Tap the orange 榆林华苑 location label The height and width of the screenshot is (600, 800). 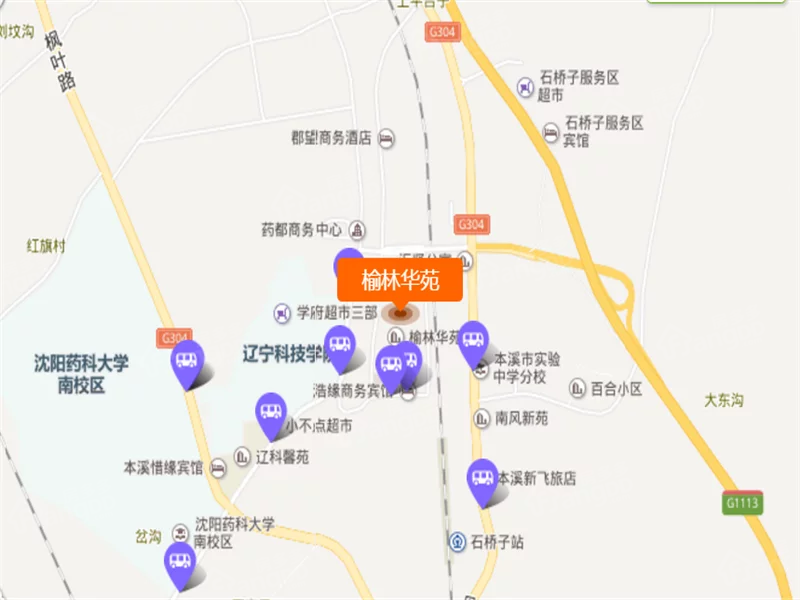pyautogui.click(x=400, y=281)
